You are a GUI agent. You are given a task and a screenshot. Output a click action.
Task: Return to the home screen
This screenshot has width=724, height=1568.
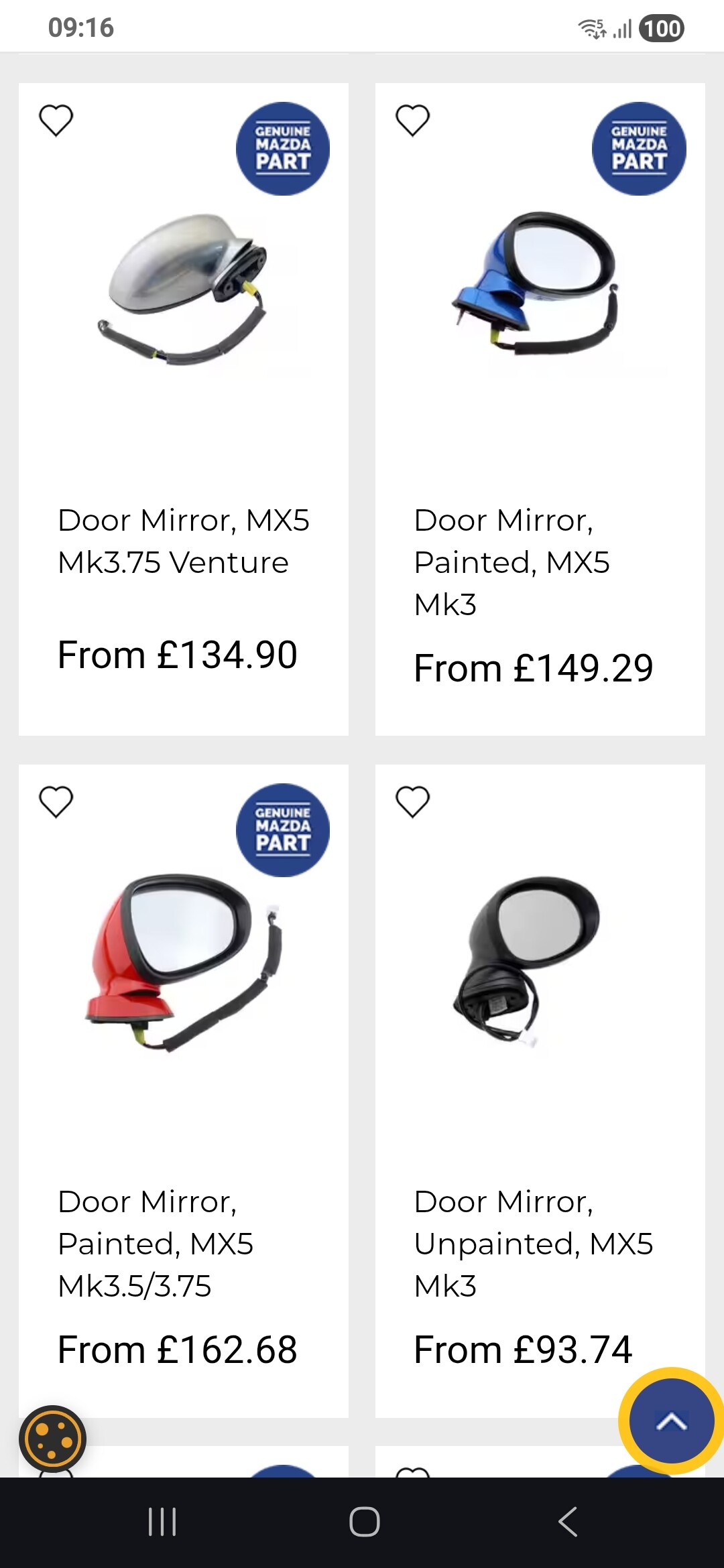coord(364,1521)
